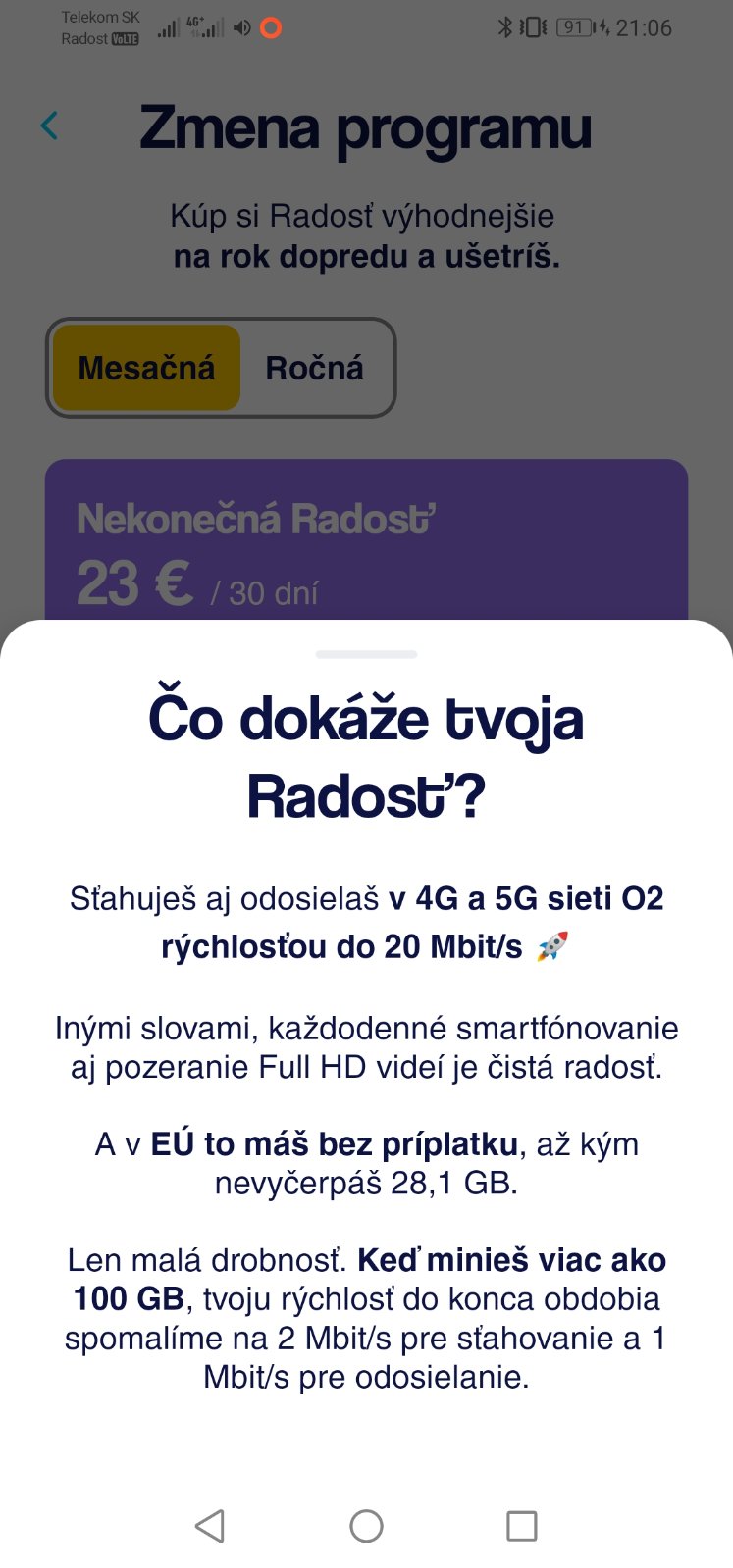733x1568 pixels.
Task: Go back using the top-left arrow
Action: (50, 126)
